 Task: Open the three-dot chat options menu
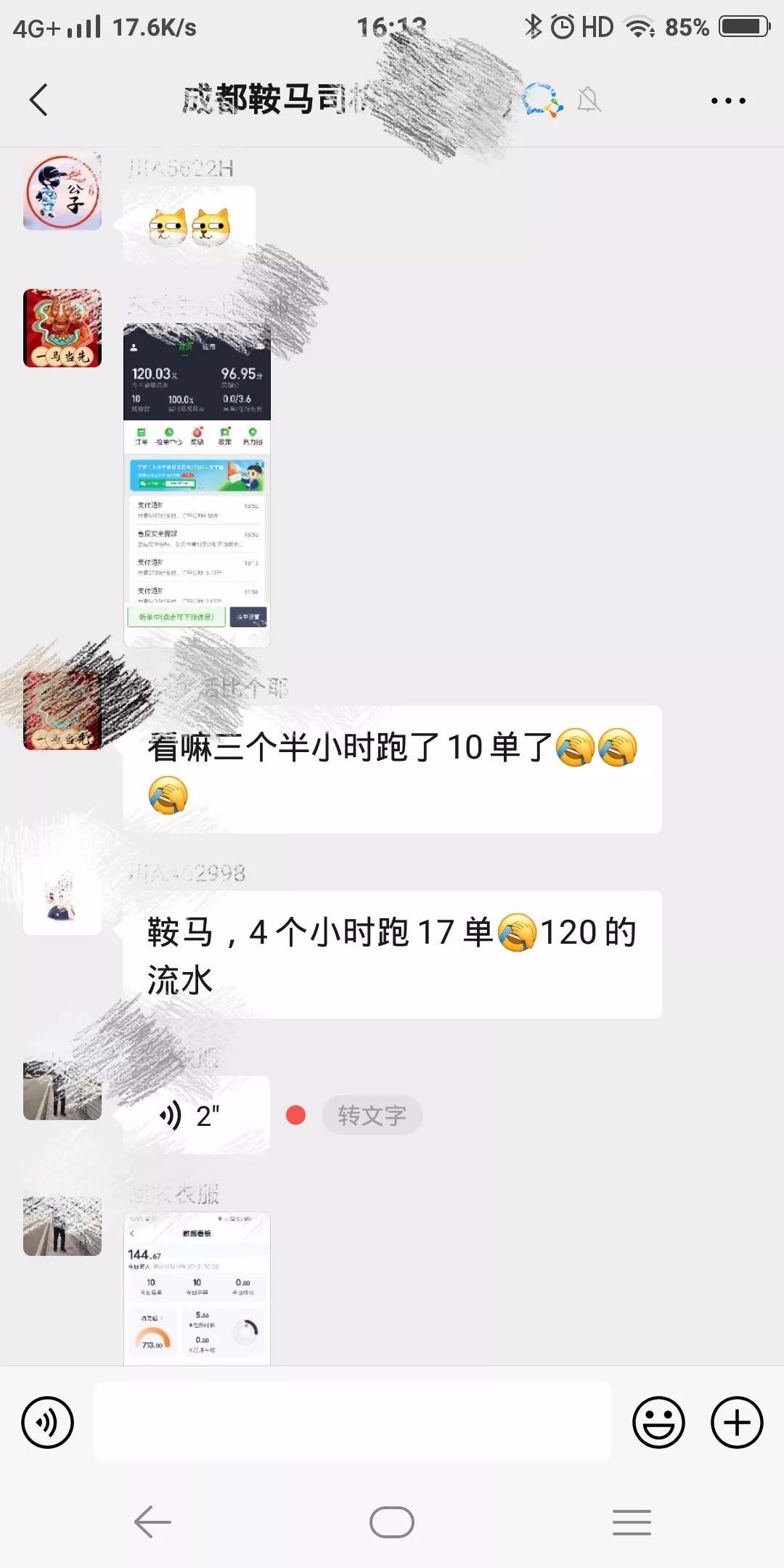tap(728, 101)
